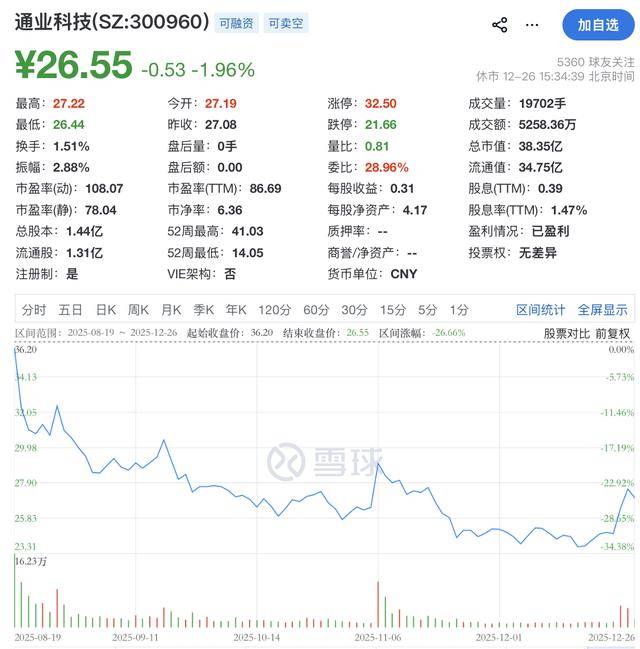Show the 季K chart
The image size is (640, 649).
click(204, 310)
